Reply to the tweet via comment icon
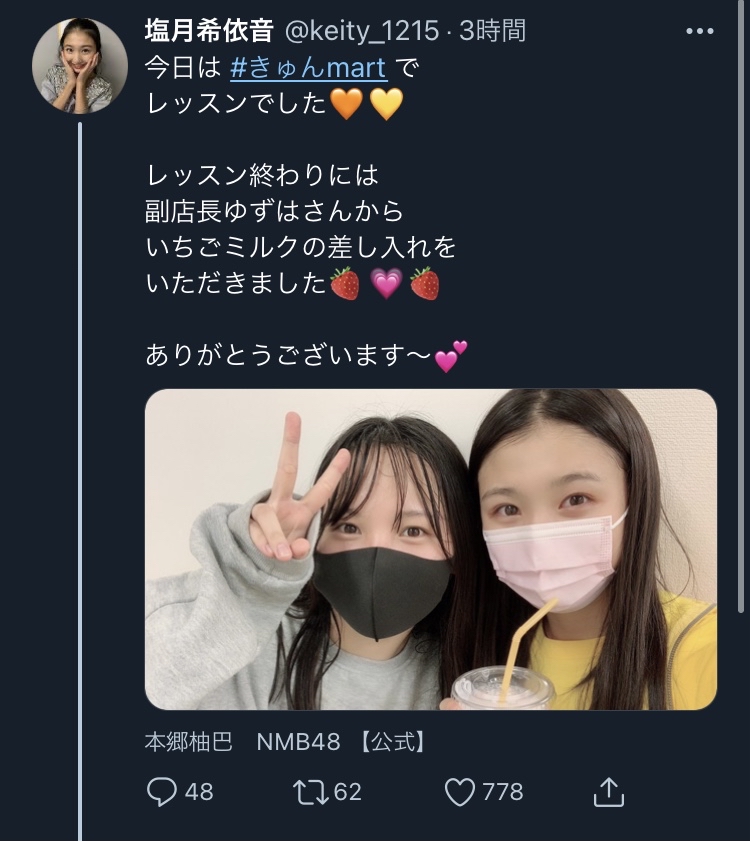 point(162,791)
